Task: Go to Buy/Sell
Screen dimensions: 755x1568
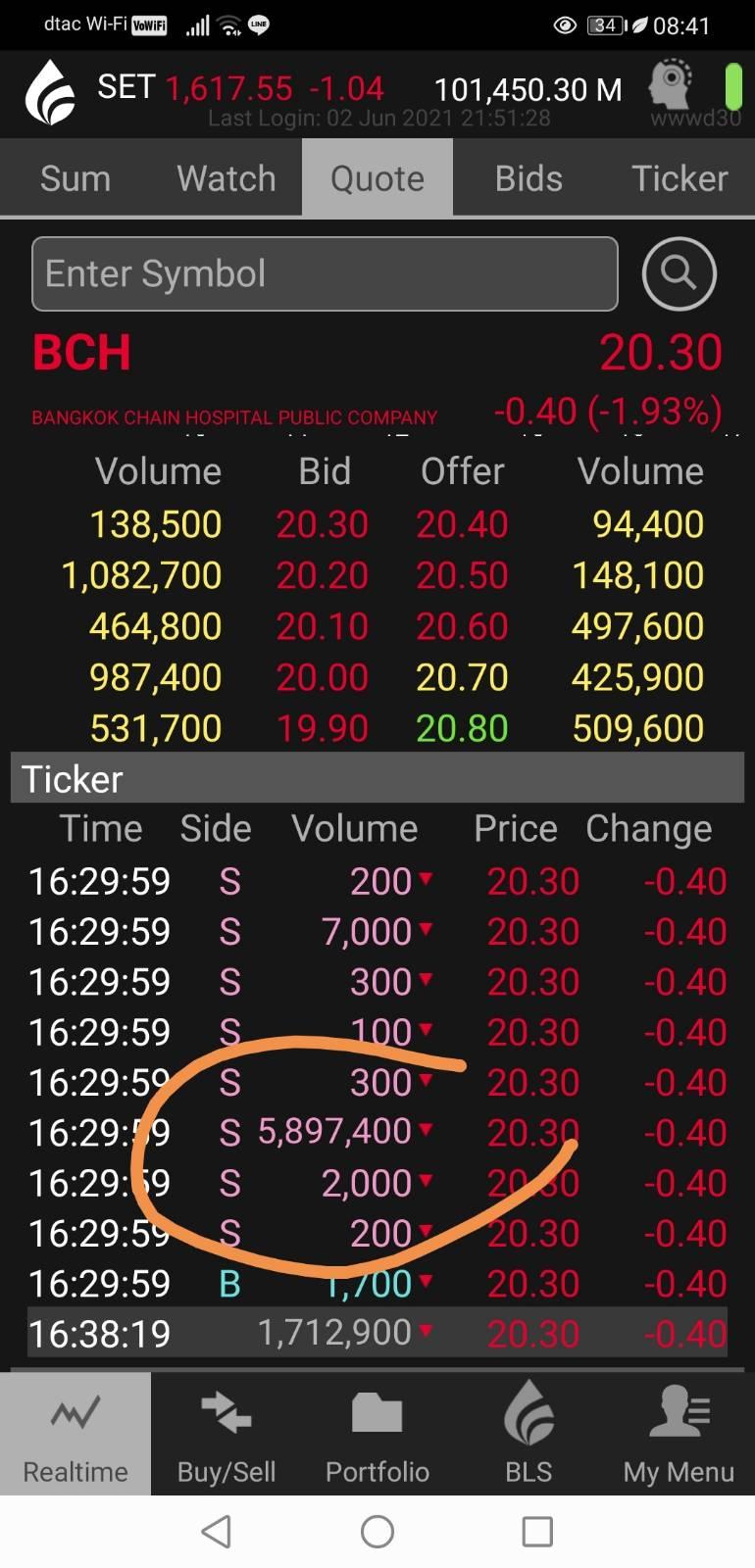Action: tap(226, 1435)
